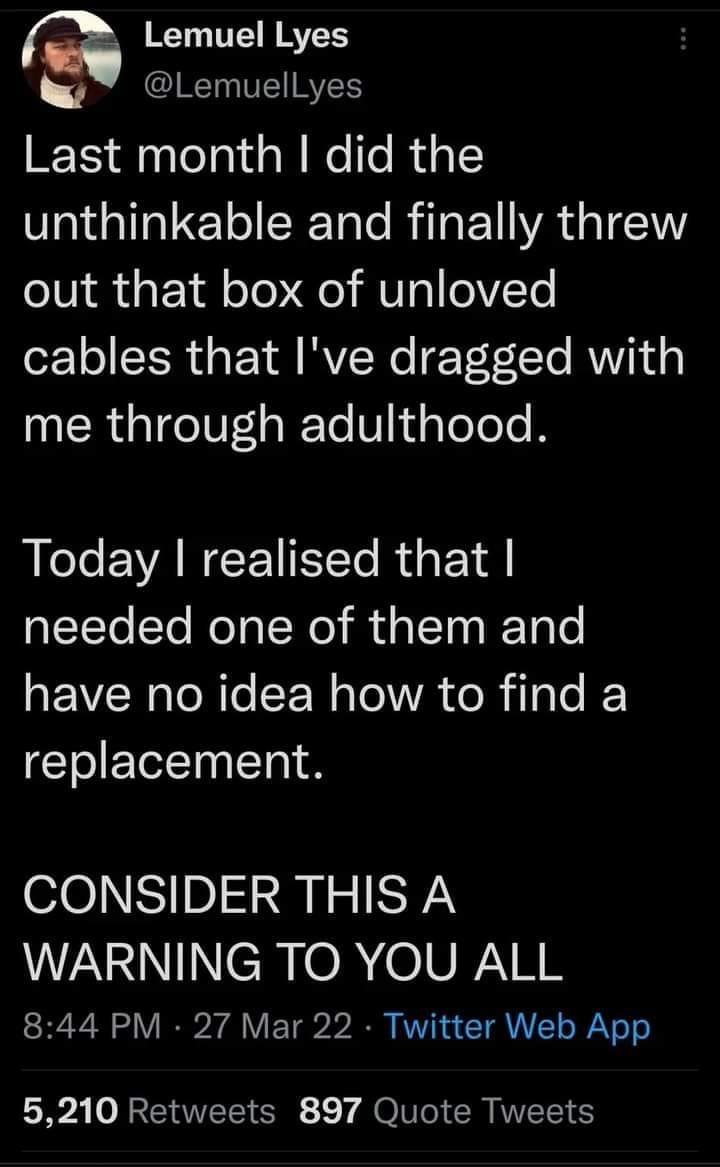Tap the Twitter Web App link
The height and width of the screenshot is (1167, 720).
click(516, 1027)
